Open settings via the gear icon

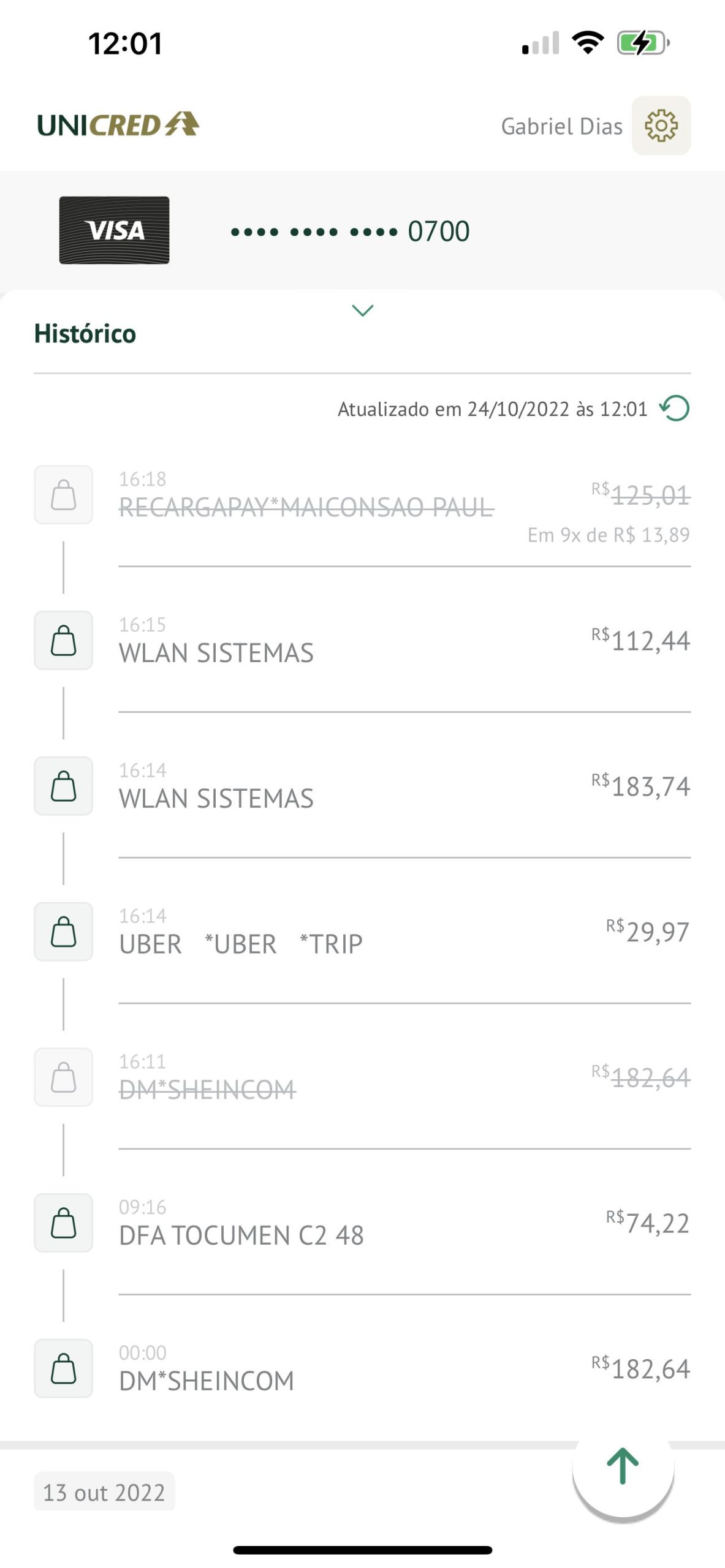[661, 126]
